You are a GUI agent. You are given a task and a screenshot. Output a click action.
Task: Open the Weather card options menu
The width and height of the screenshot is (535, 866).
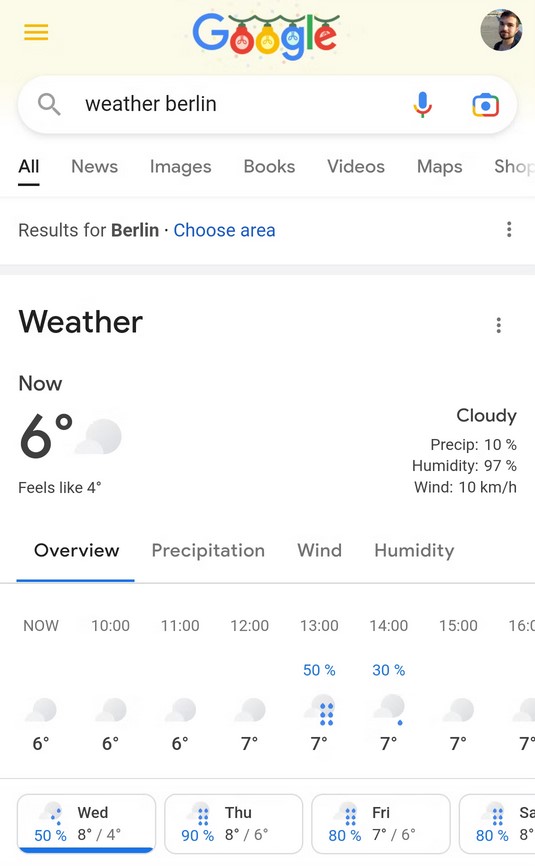[x=499, y=325]
